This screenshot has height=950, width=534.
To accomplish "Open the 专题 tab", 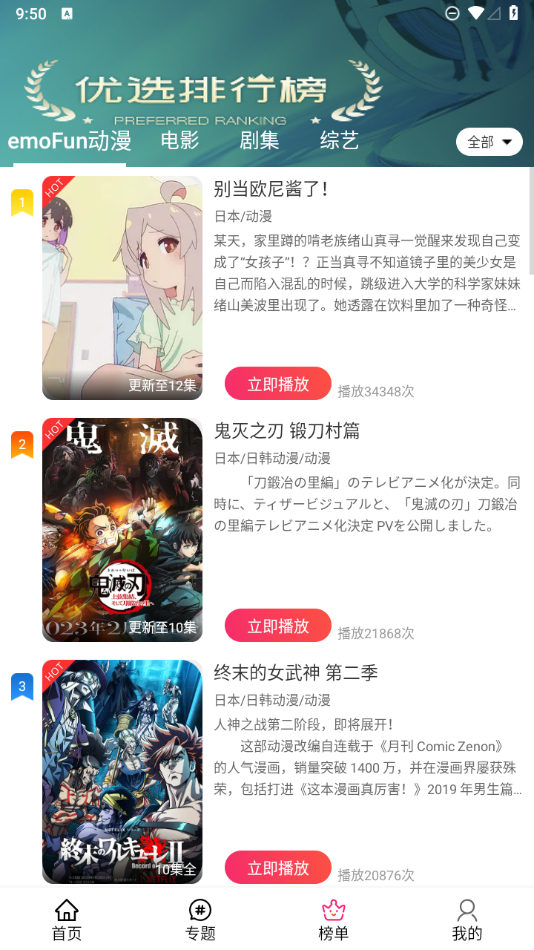I will pyautogui.click(x=200, y=920).
